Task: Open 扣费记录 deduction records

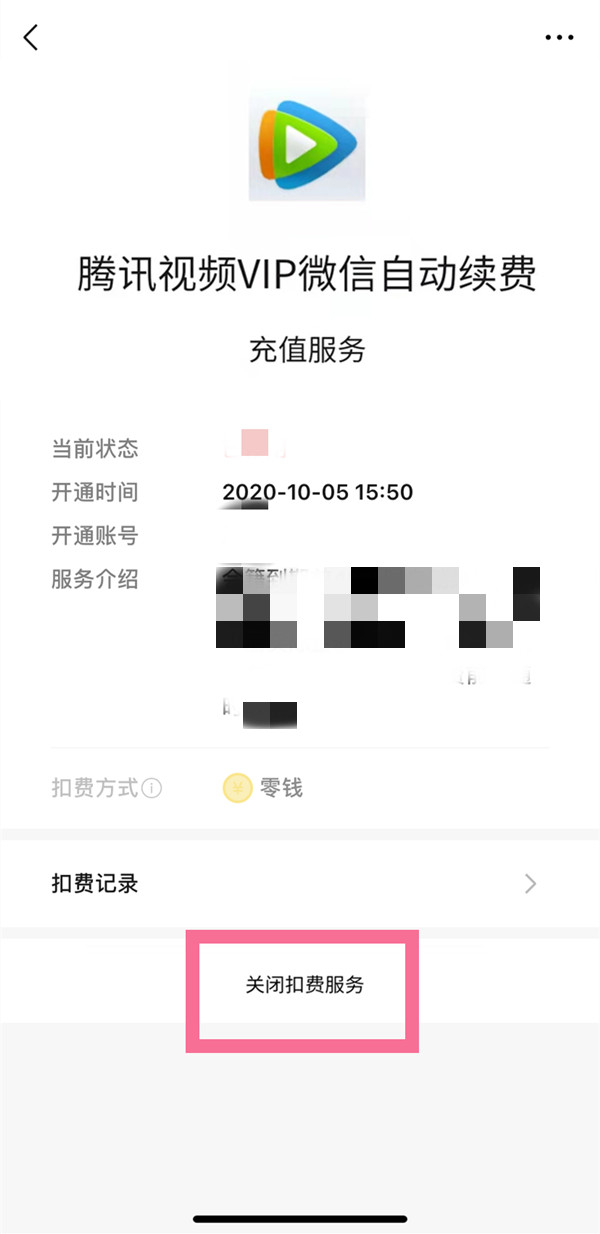Action: click(x=300, y=883)
